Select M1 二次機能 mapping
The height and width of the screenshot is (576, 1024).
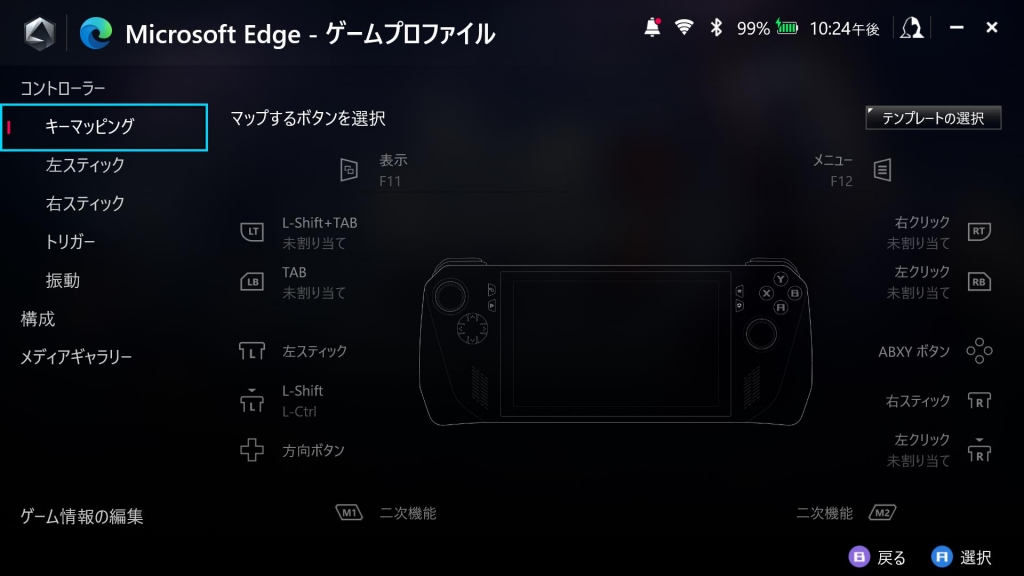coord(388,513)
